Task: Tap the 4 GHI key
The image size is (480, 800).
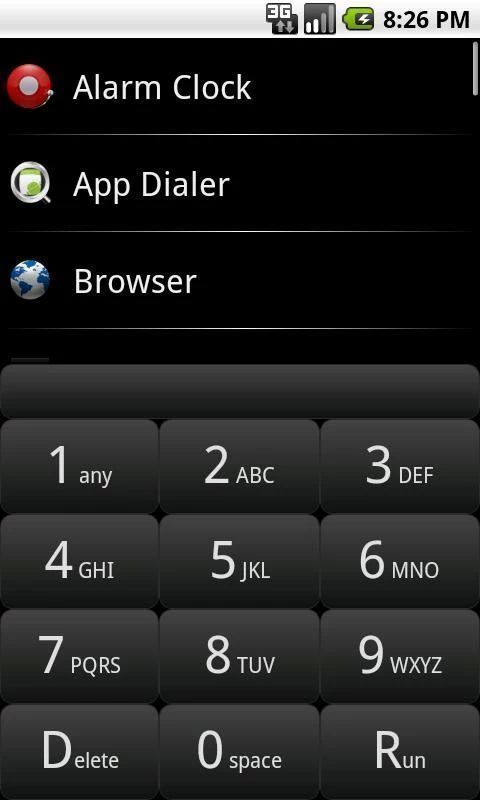Action: (80, 561)
